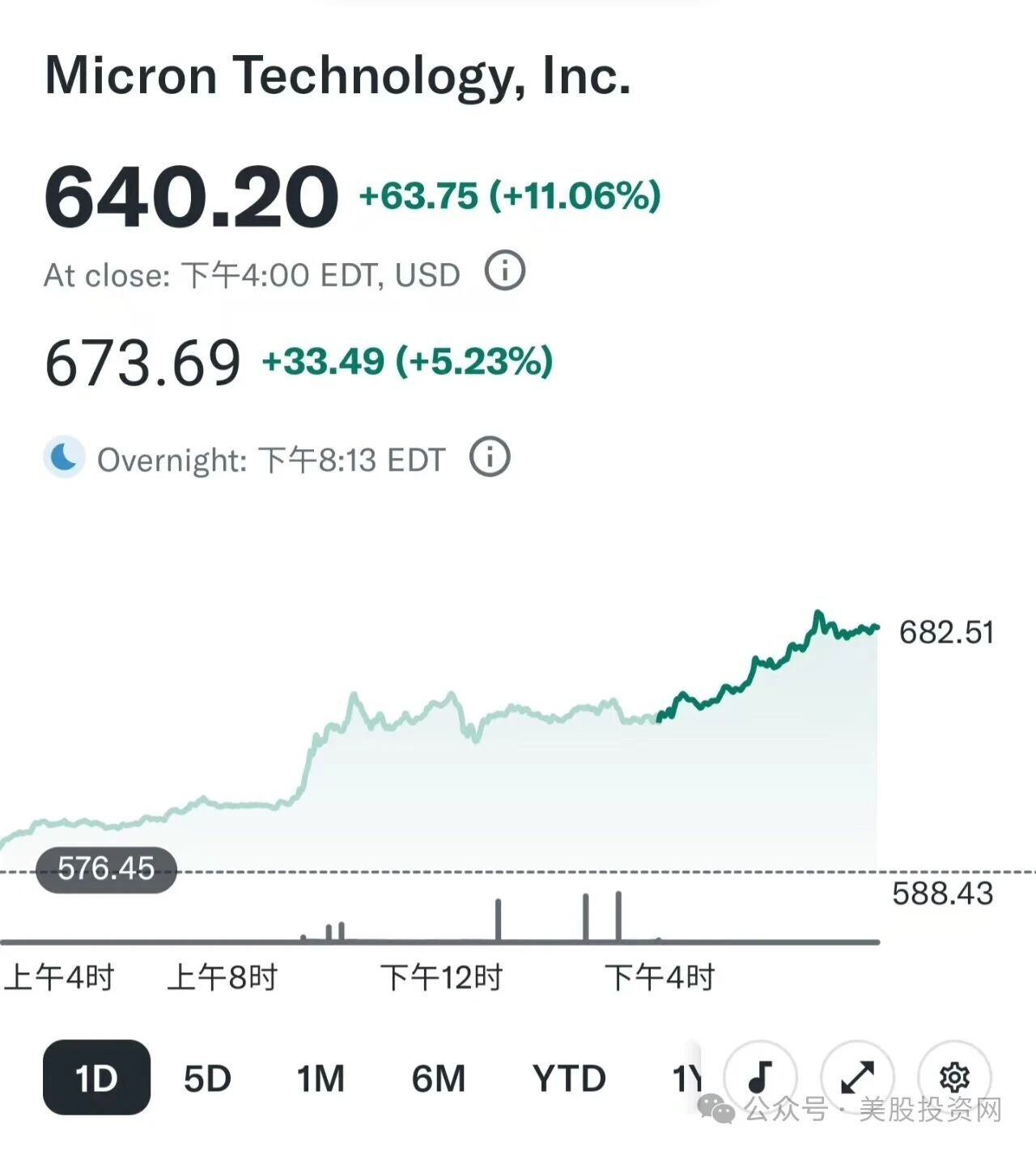Switch chart to 1M range
Viewport: 1036px width, 1151px height.
click(321, 1078)
